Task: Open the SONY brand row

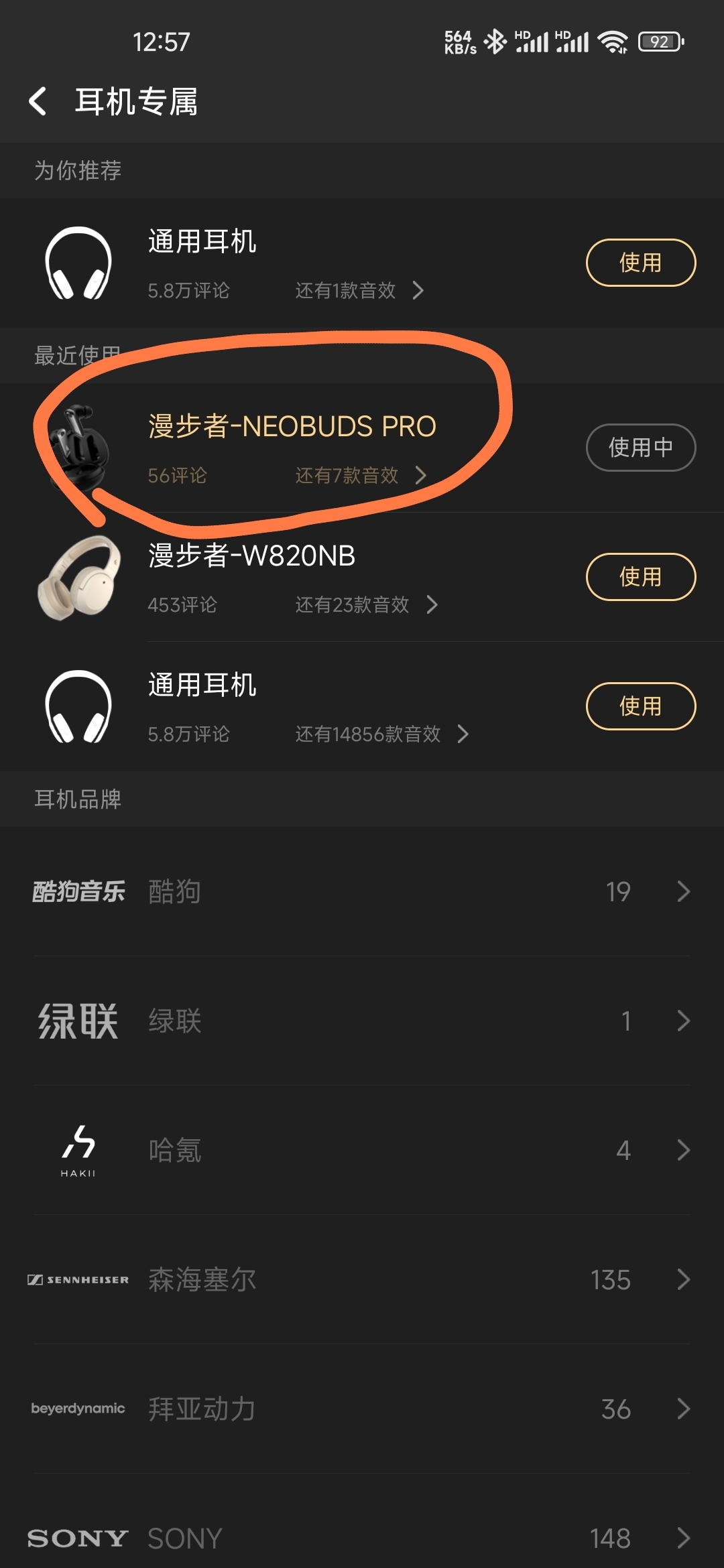Action: 362,1538
